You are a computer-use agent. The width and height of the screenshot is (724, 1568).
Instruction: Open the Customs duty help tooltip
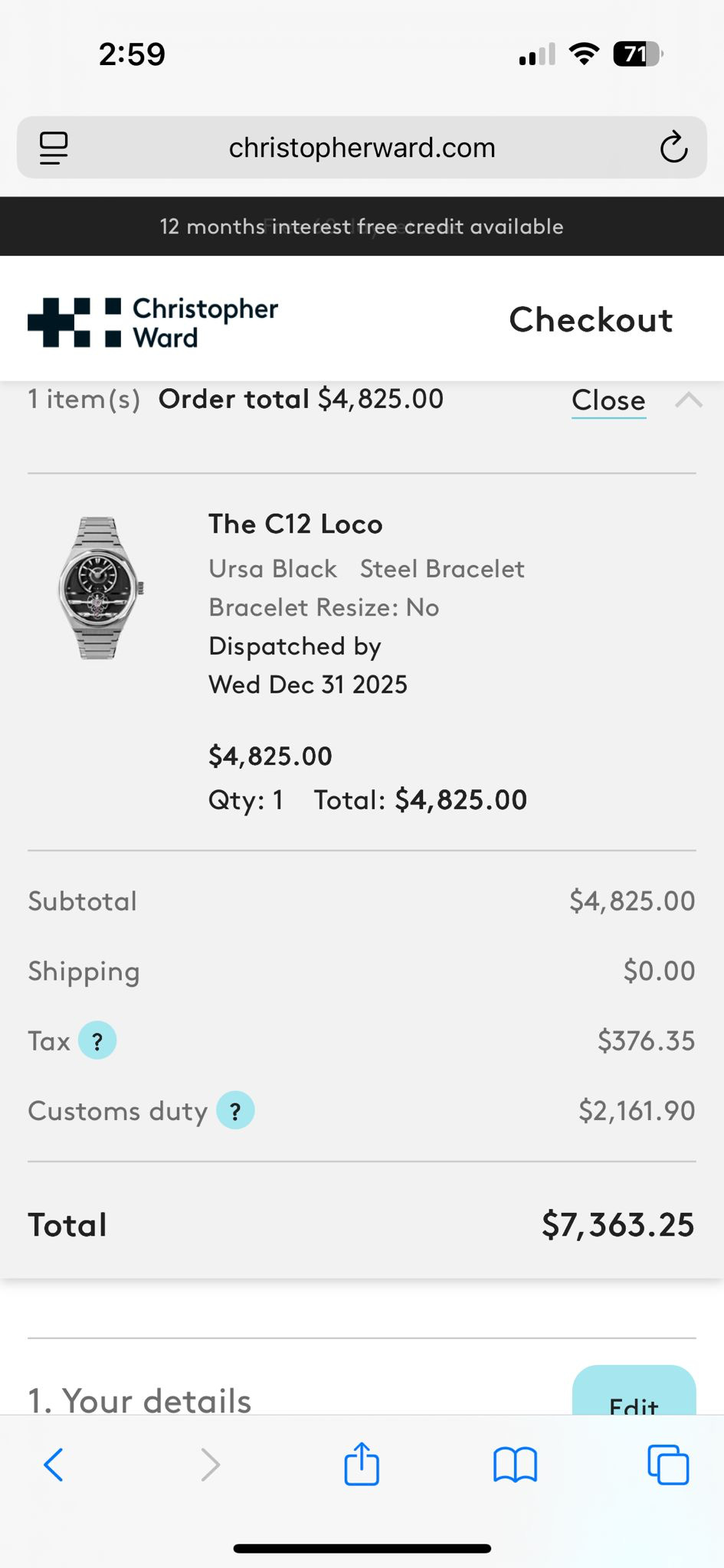tap(235, 1110)
